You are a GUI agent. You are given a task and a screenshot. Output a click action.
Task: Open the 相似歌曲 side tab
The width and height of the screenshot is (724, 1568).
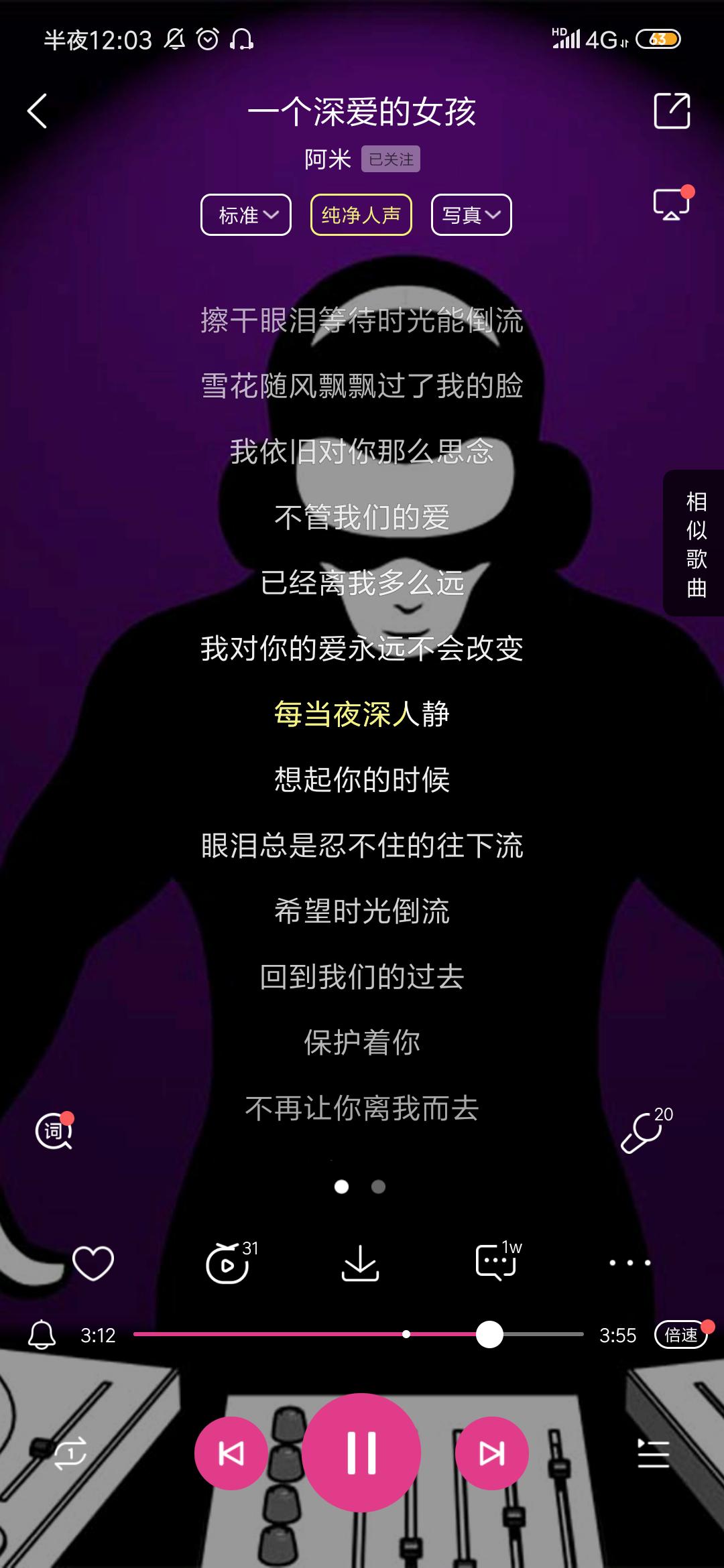pyautogui.click(x=695, y=543)
